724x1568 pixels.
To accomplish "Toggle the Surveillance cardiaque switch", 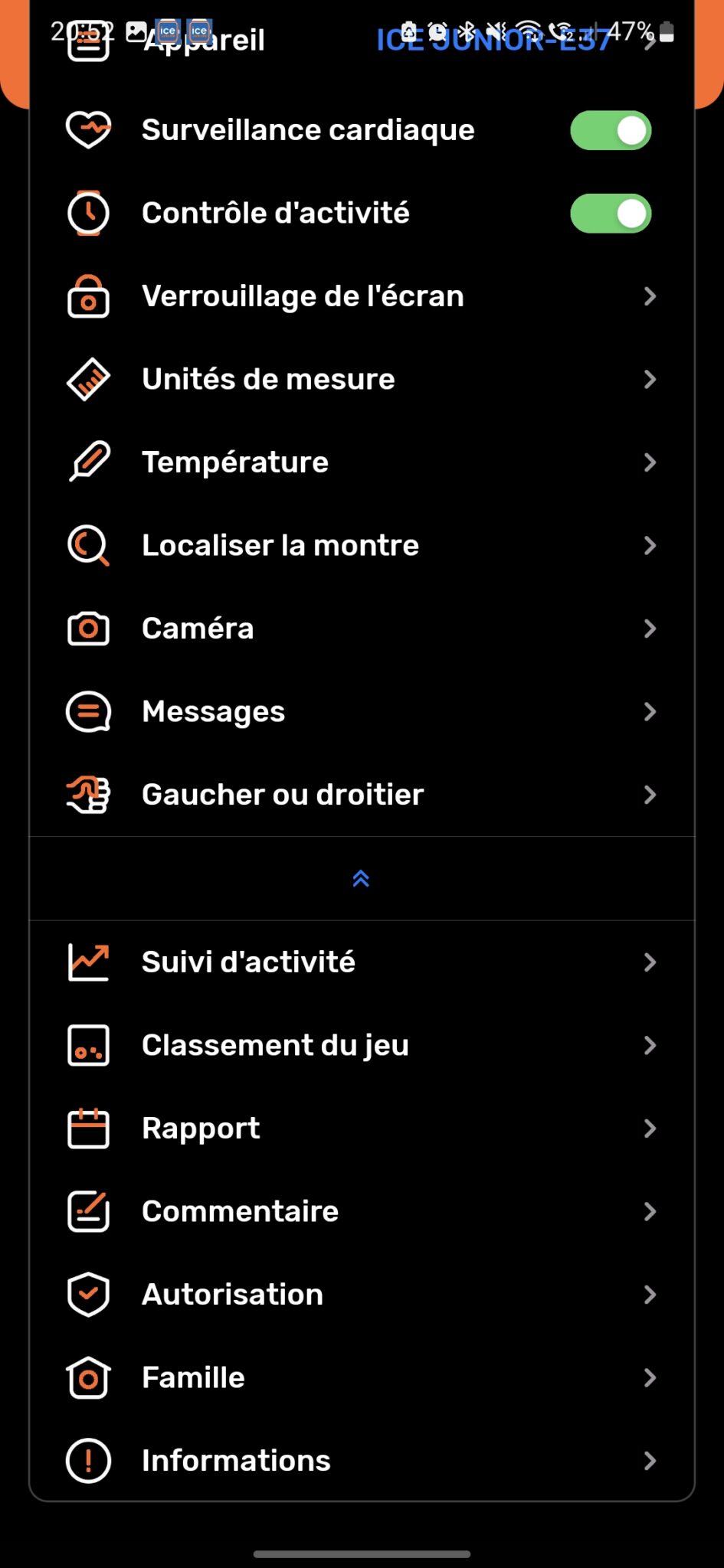I will (x=611, y=131).
